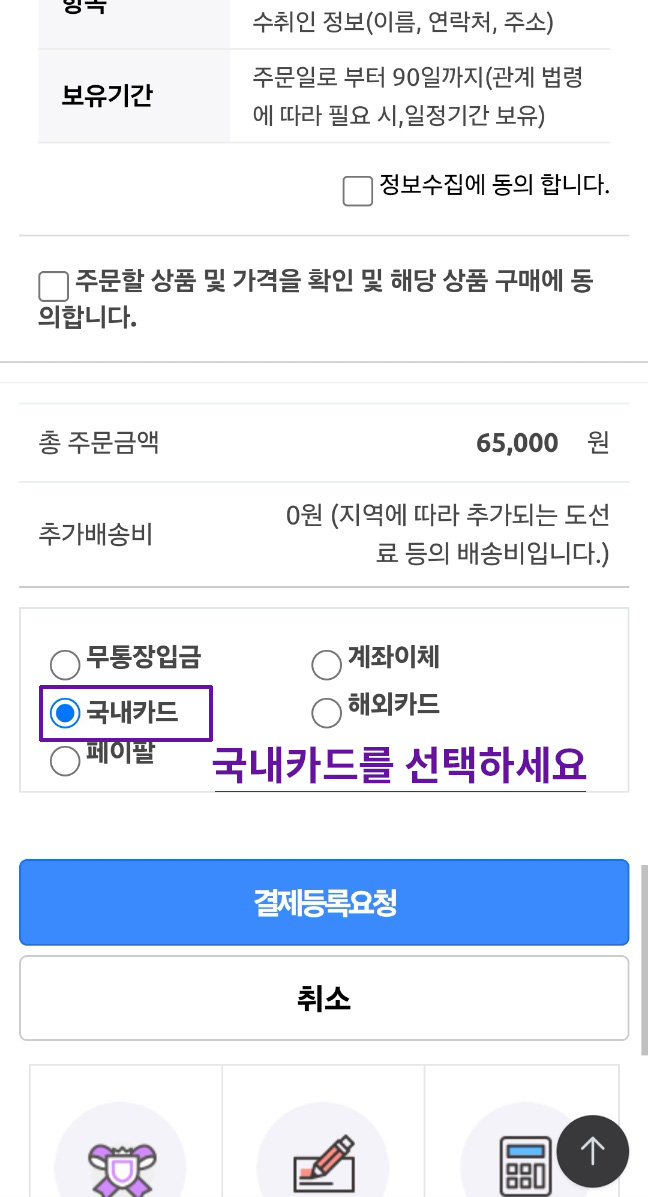Image resolution: width=648 pixels, height=1197 pixels.
Task: Jump to top with the arrow button
Action: [593, 1151]
